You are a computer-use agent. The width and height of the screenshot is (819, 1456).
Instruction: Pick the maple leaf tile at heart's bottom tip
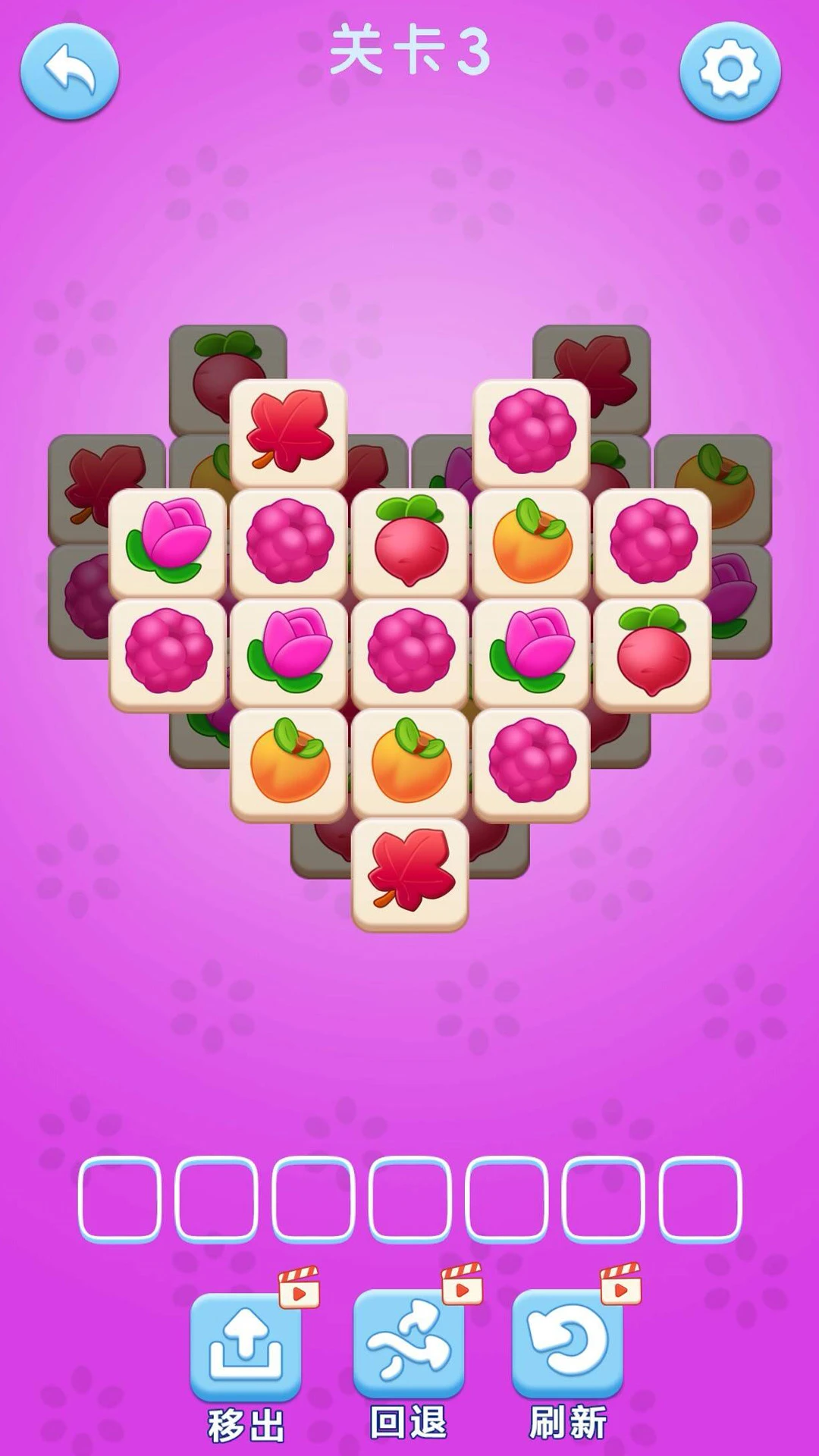point(410,874)
